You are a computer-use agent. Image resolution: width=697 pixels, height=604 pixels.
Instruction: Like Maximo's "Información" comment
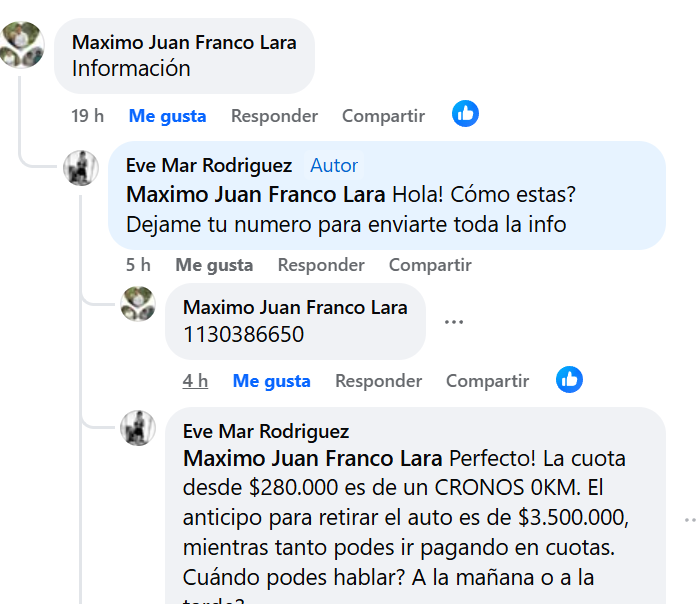[x=167, y=116]
